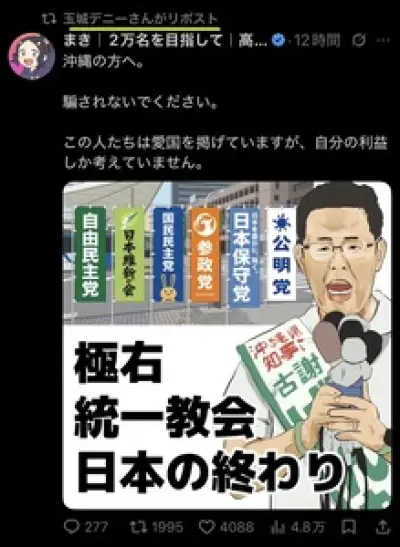Screen dimensions: 400x547
Task: Open the attached 極右 統一教会 image
Action: point(227,345)
